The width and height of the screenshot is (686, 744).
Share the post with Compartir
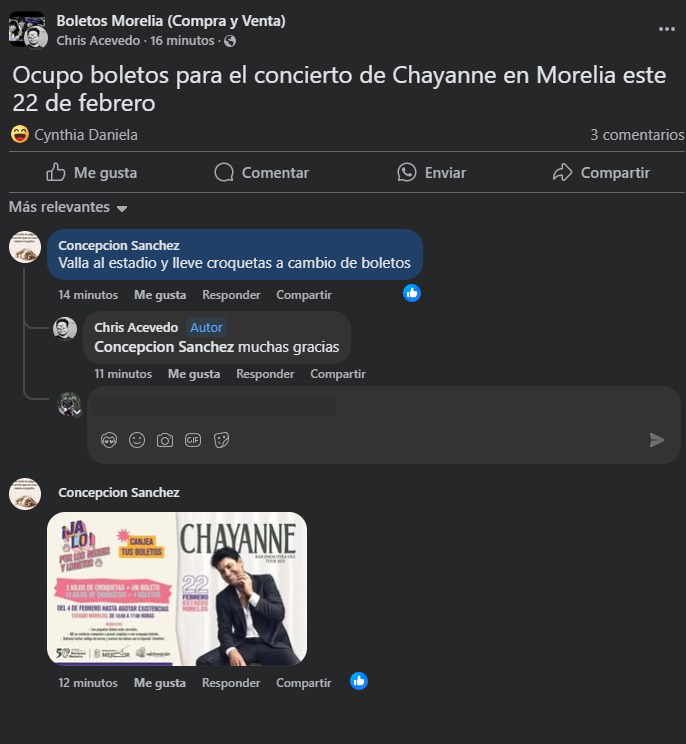click(x=602, y=173)
